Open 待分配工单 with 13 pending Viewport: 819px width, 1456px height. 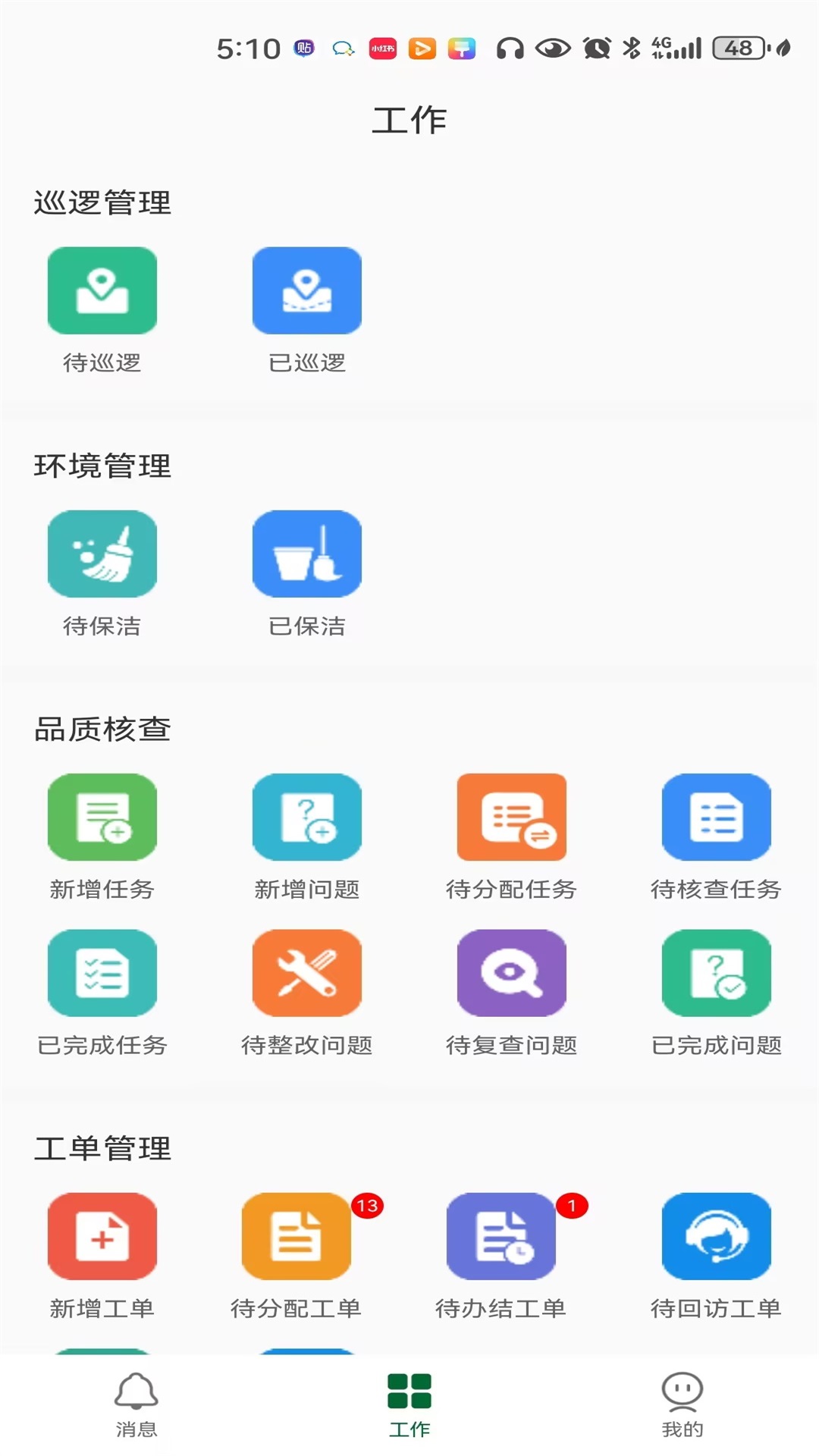click(x=297, y=1236)
